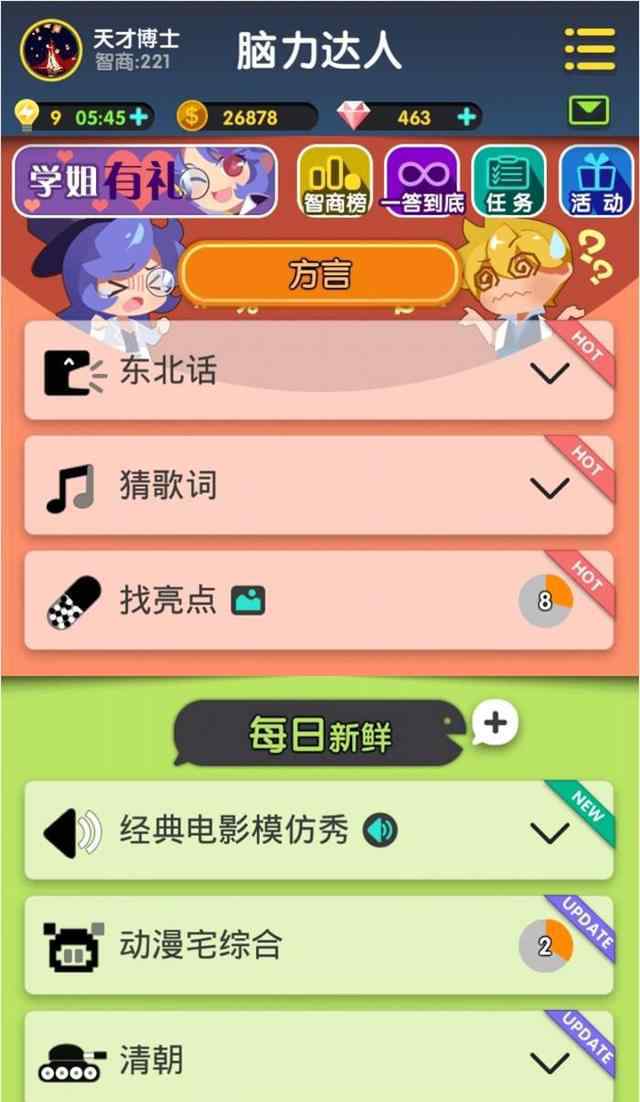
Task: Tap the plus bubble beside 每日新鲜
Action: [495, 723]
